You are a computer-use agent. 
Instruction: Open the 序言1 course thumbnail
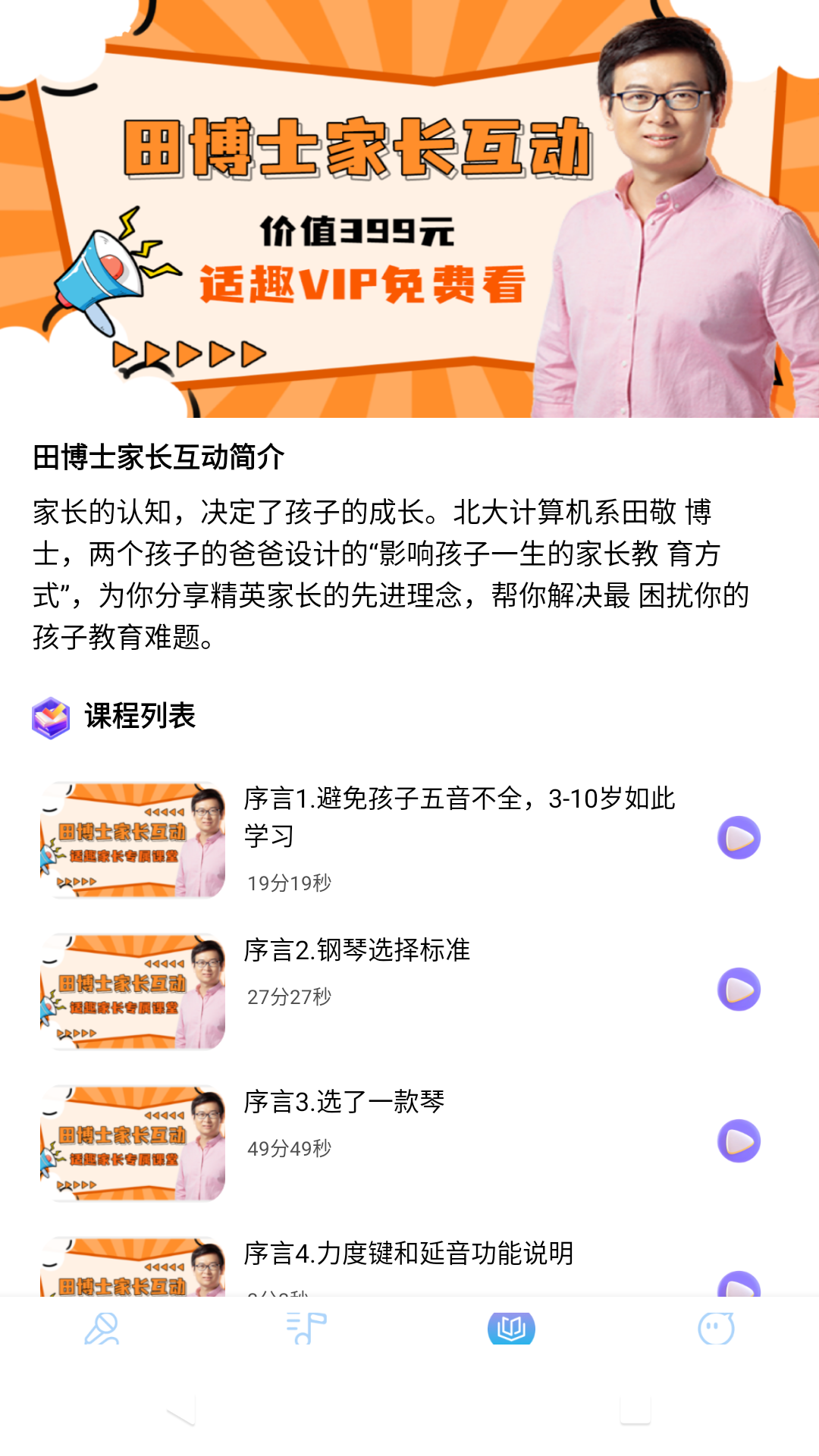tap(133, 840)
